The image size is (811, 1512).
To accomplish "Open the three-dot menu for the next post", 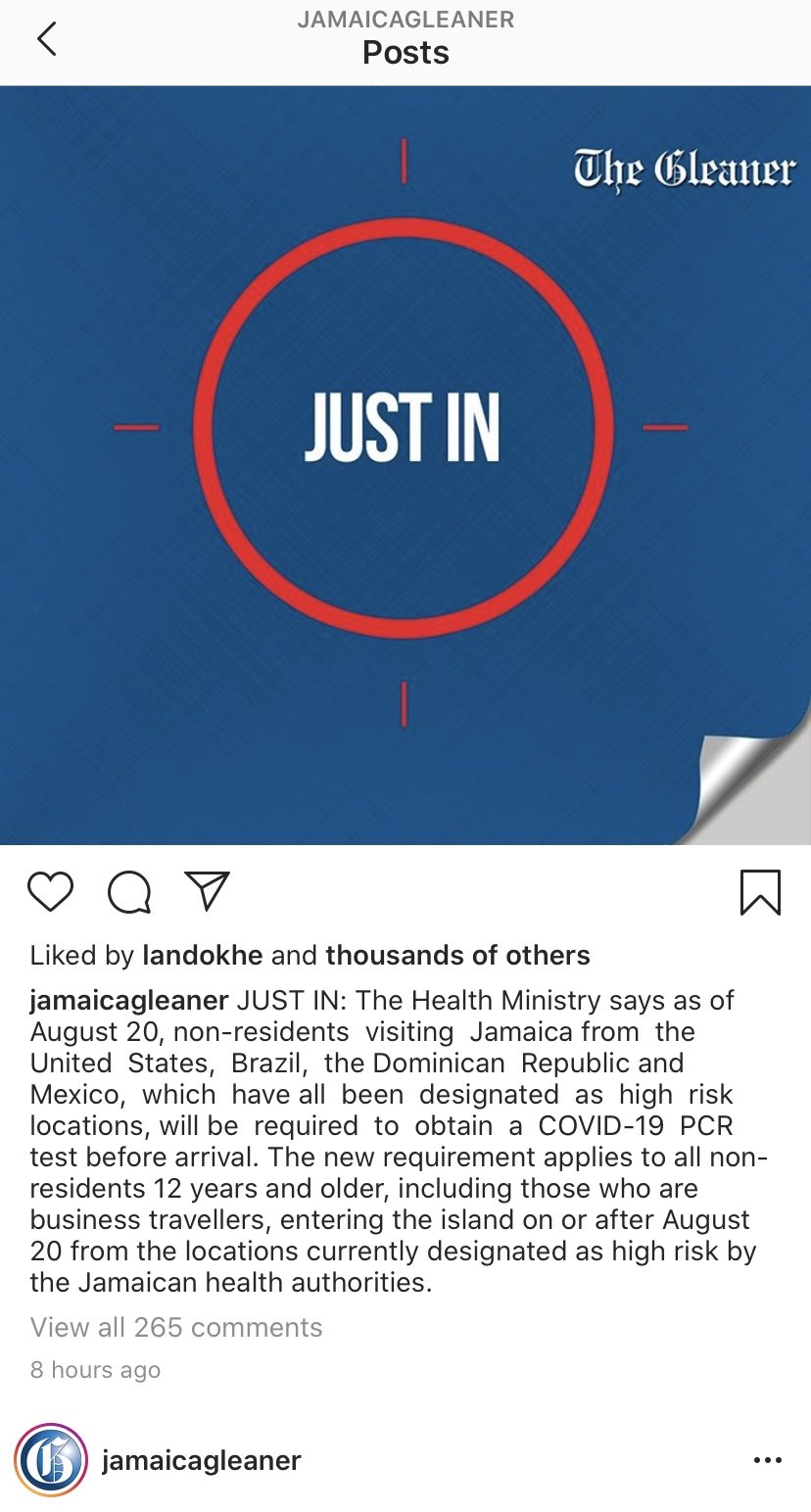I will click(x=768, y=1460).
